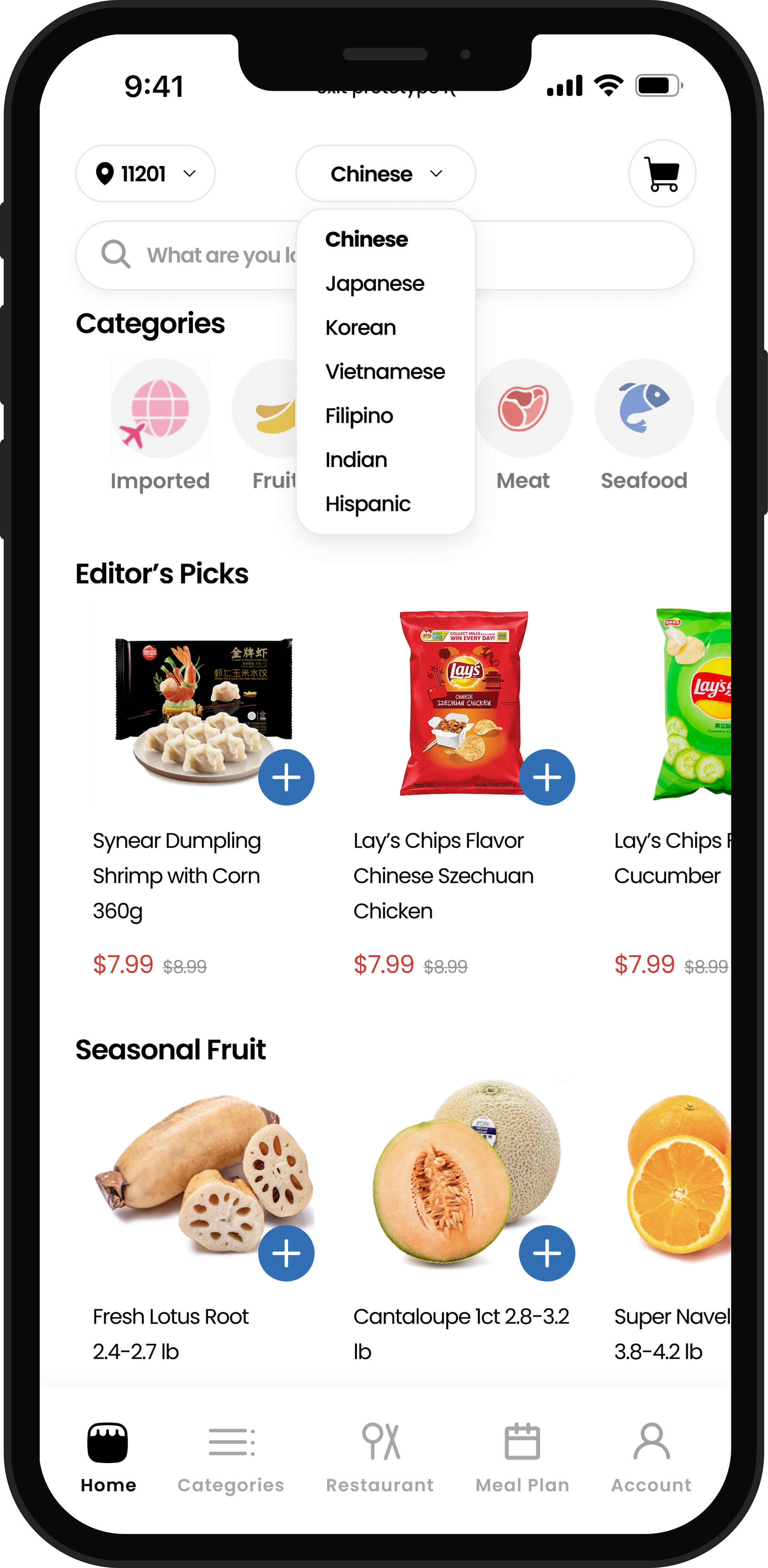Viewport: 768px width, 1568px height.
Task: Switch to the Categories tab
Action: click(x=231, y=1458)
